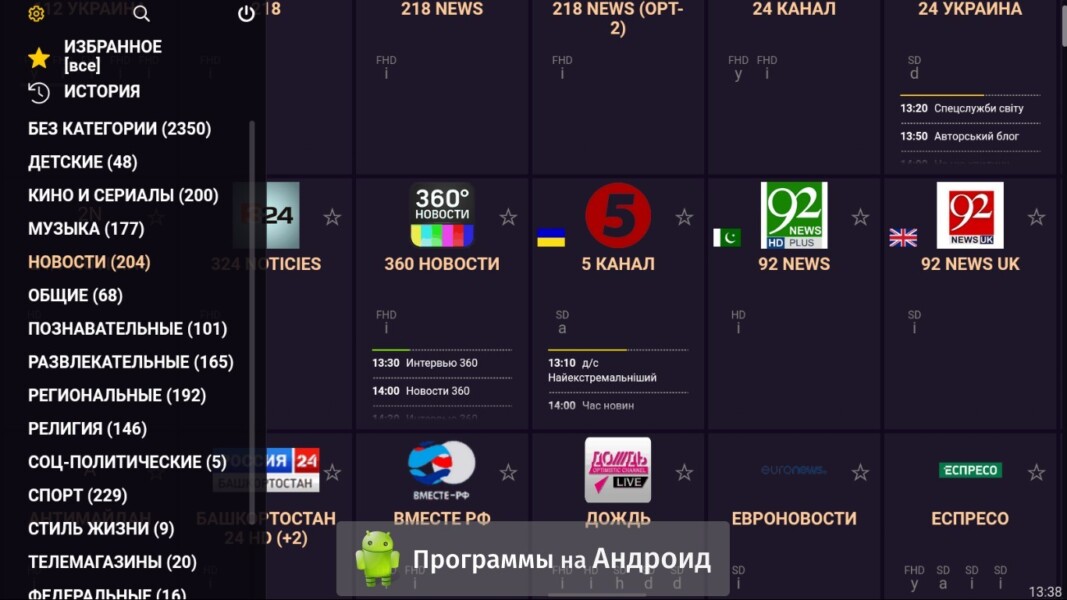Open the search magnifier icon
Image resolution: width=1067 pixels, height=600 pixels.
coord(141,14)
